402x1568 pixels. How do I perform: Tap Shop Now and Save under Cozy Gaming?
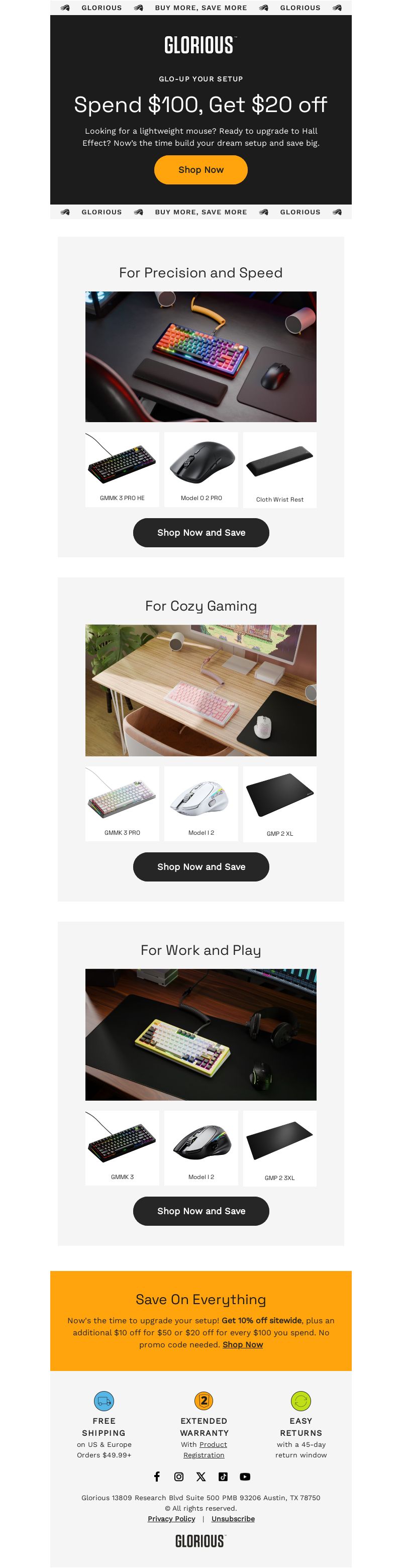(200, 867)
